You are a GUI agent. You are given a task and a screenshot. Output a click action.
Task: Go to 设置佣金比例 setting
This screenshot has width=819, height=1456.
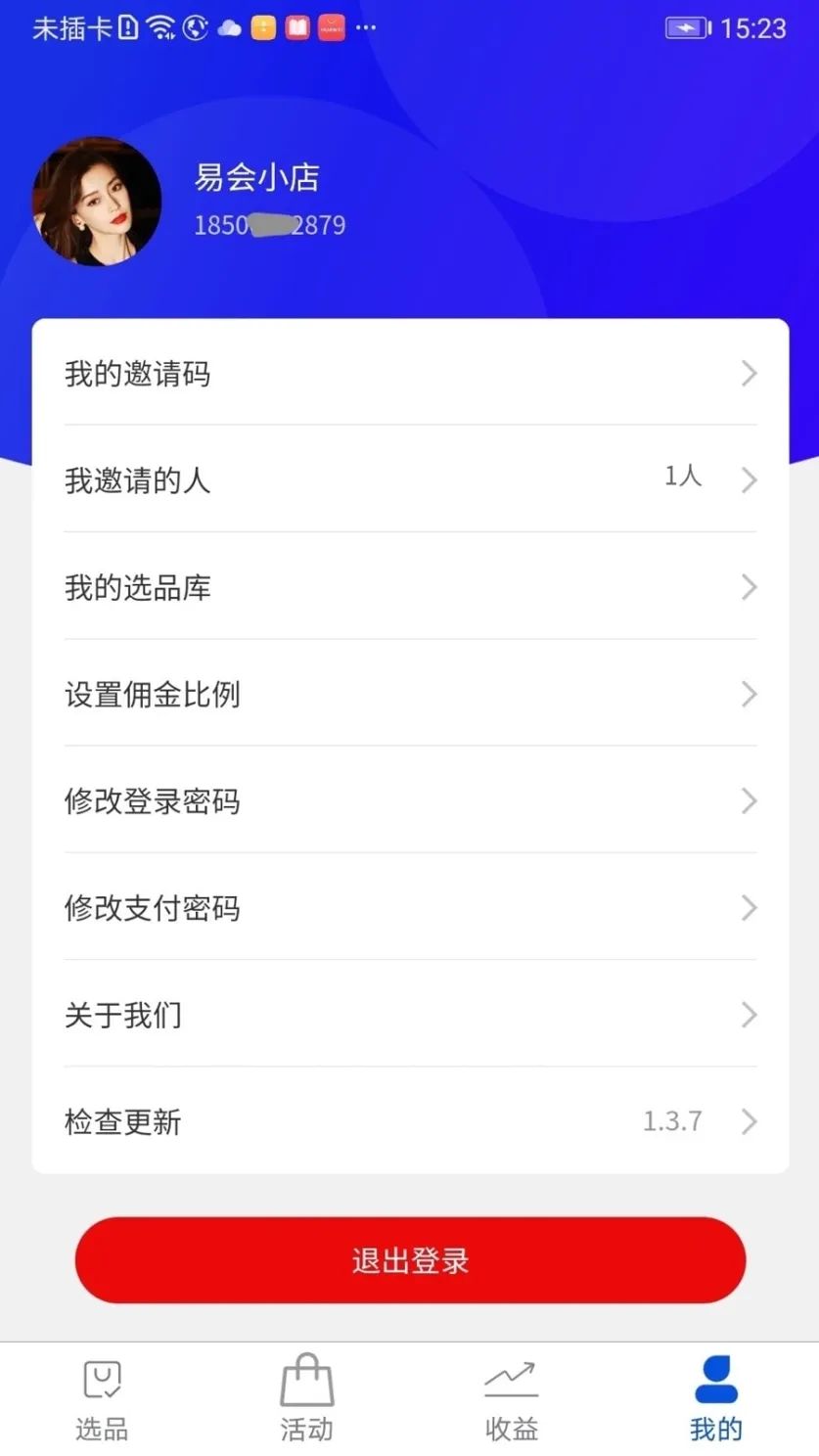tap(409, 694)
